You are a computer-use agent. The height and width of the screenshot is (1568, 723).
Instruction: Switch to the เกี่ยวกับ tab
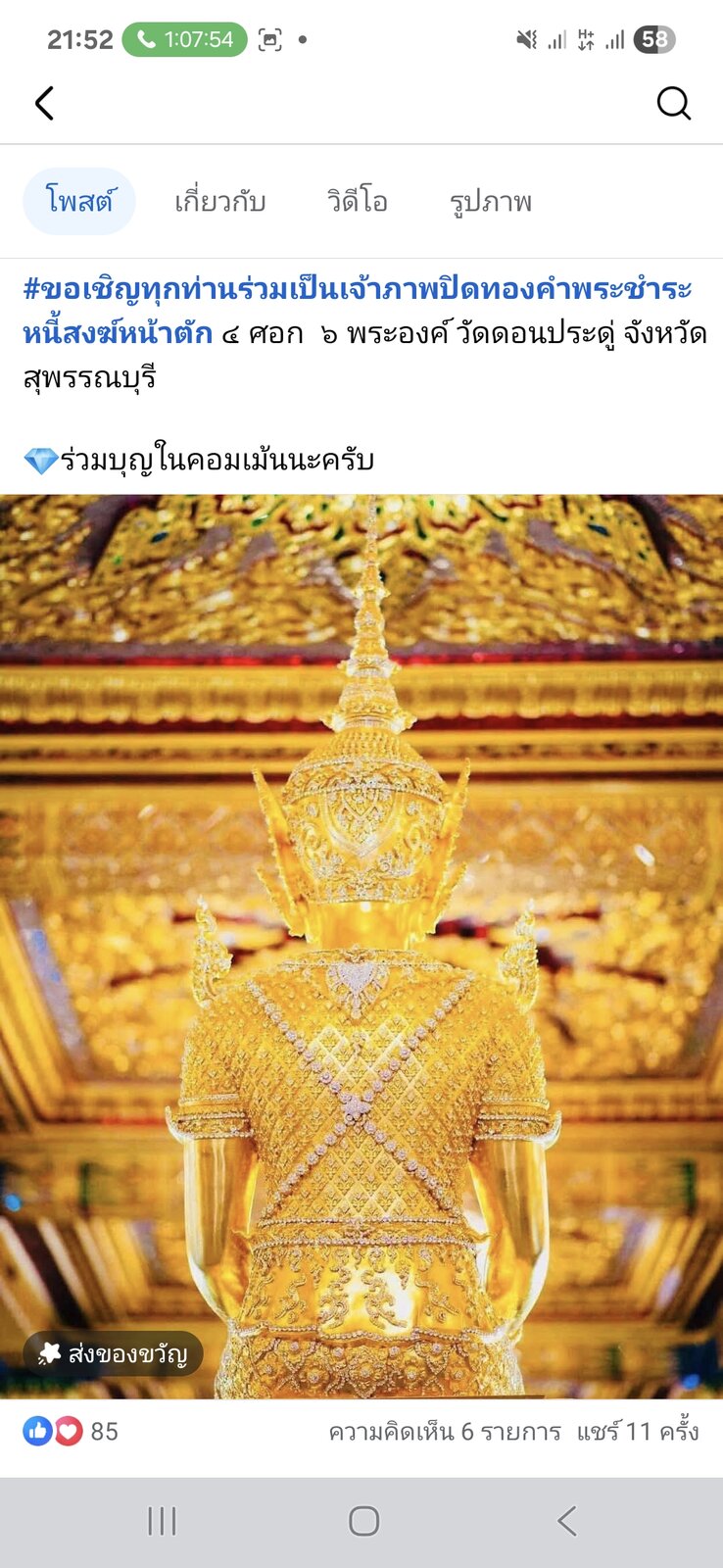[220, 202]
